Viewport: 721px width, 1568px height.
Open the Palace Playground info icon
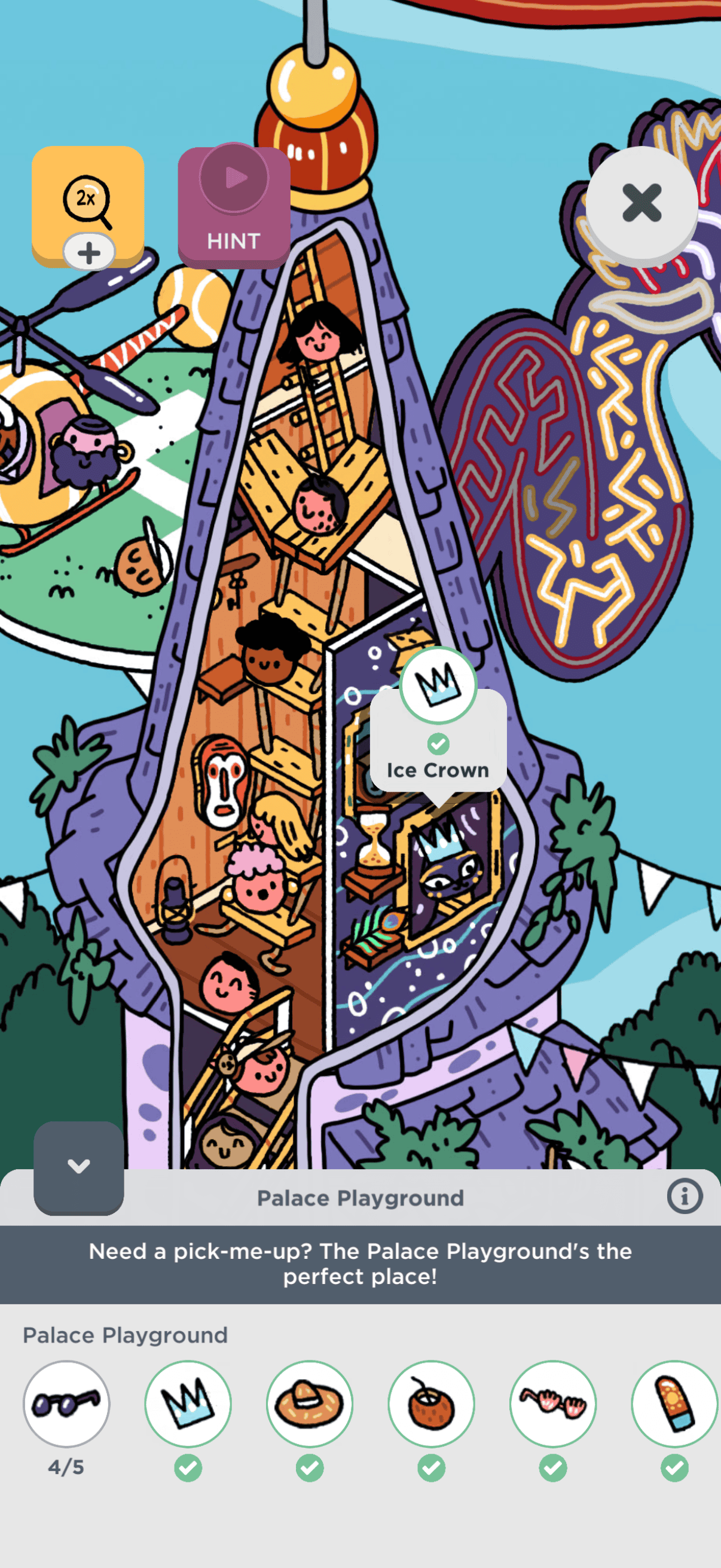pyautogui.click(x=684, y=1197)
